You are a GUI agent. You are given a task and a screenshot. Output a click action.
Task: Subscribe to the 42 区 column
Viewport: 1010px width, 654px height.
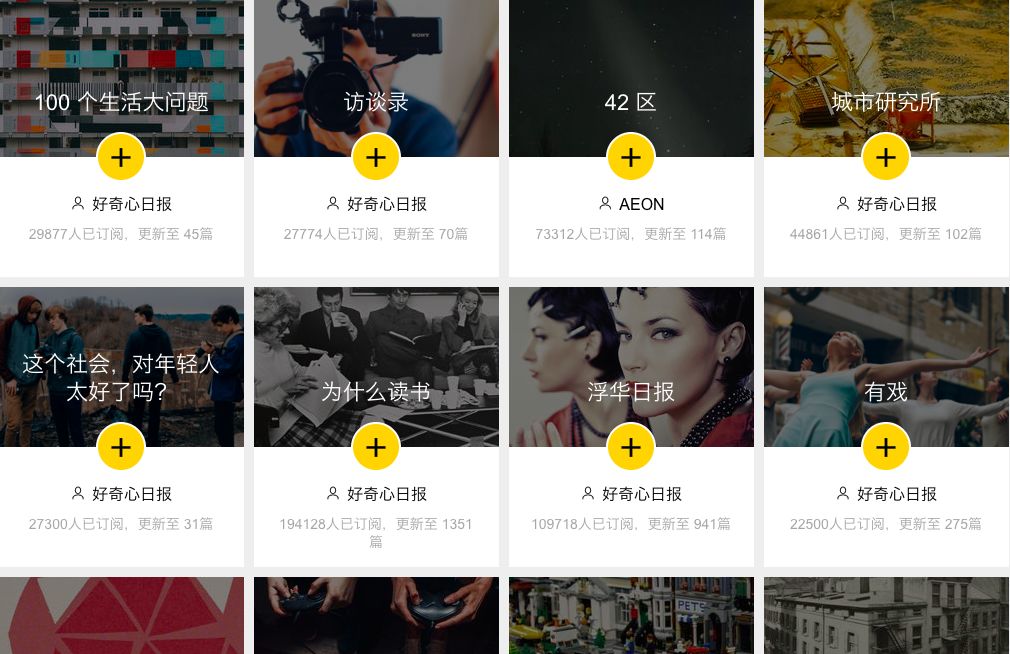point(631,157)
